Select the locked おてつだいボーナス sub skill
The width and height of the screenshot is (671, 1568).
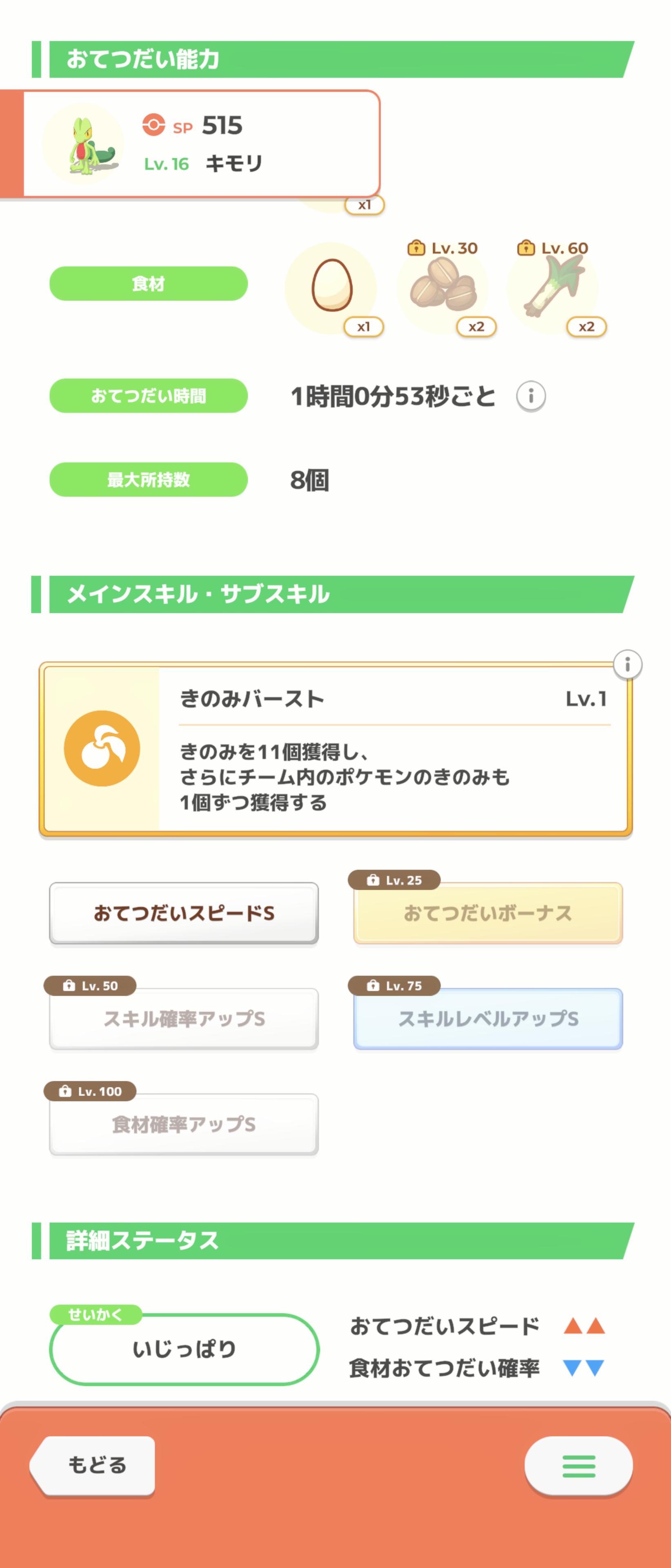(488, 913)
